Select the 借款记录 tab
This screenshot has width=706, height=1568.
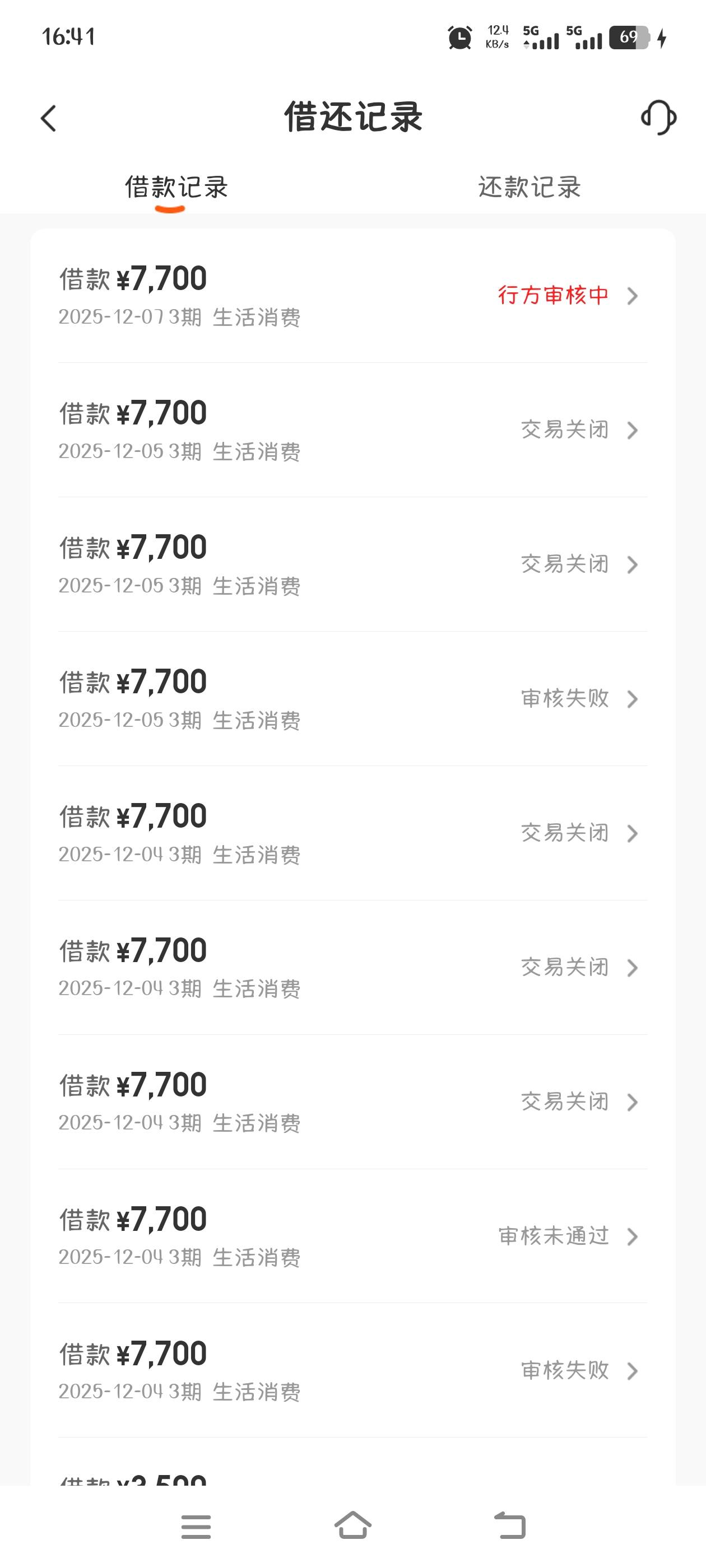click(x=176, y=187)
